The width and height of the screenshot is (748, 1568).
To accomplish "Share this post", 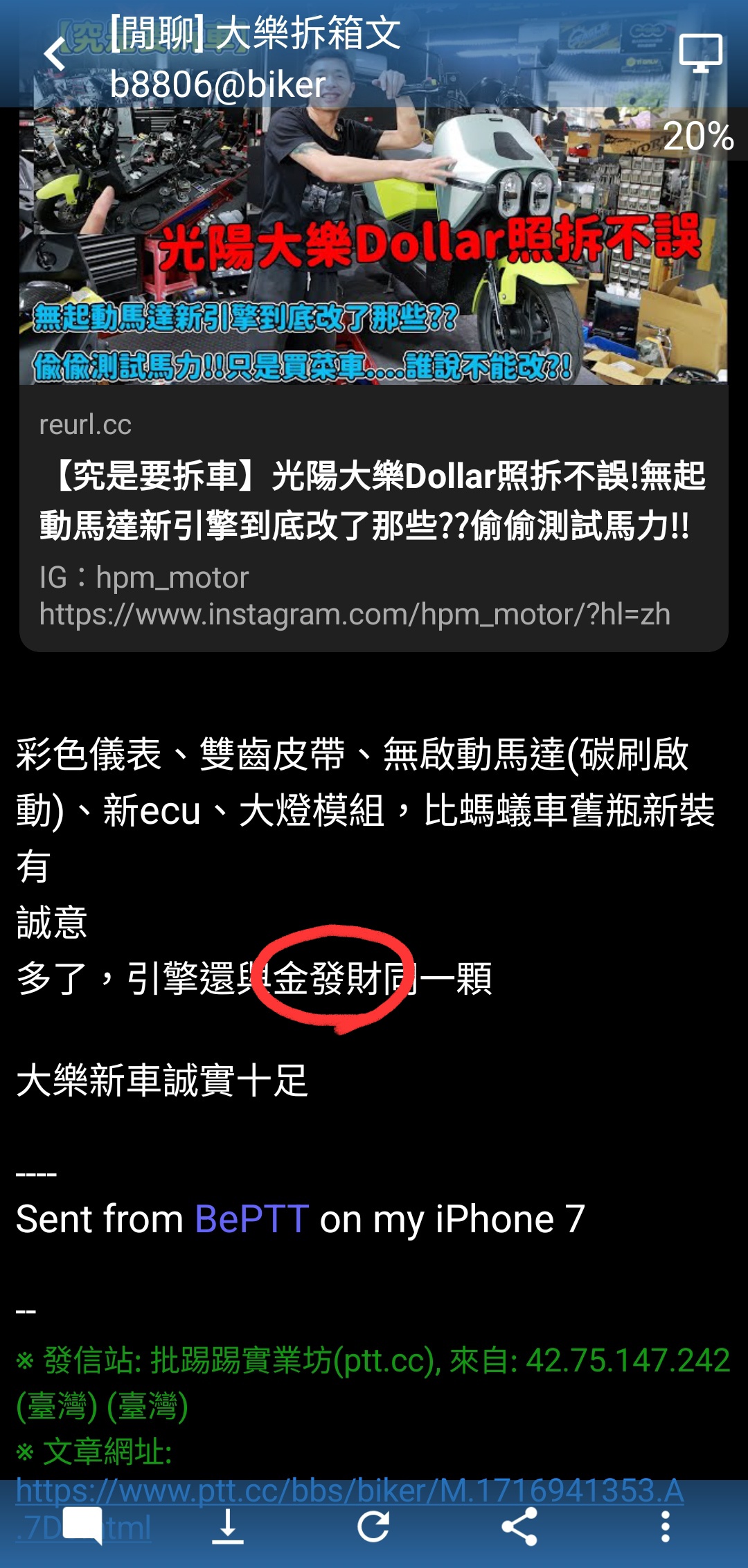I will point(519,1526).
